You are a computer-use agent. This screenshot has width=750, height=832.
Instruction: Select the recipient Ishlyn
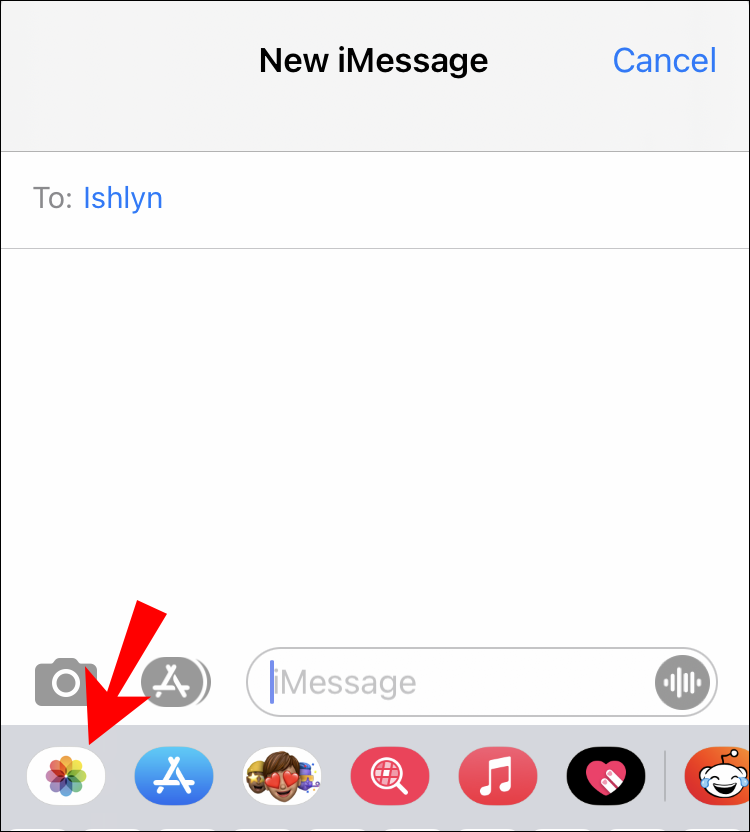(122, 198)
